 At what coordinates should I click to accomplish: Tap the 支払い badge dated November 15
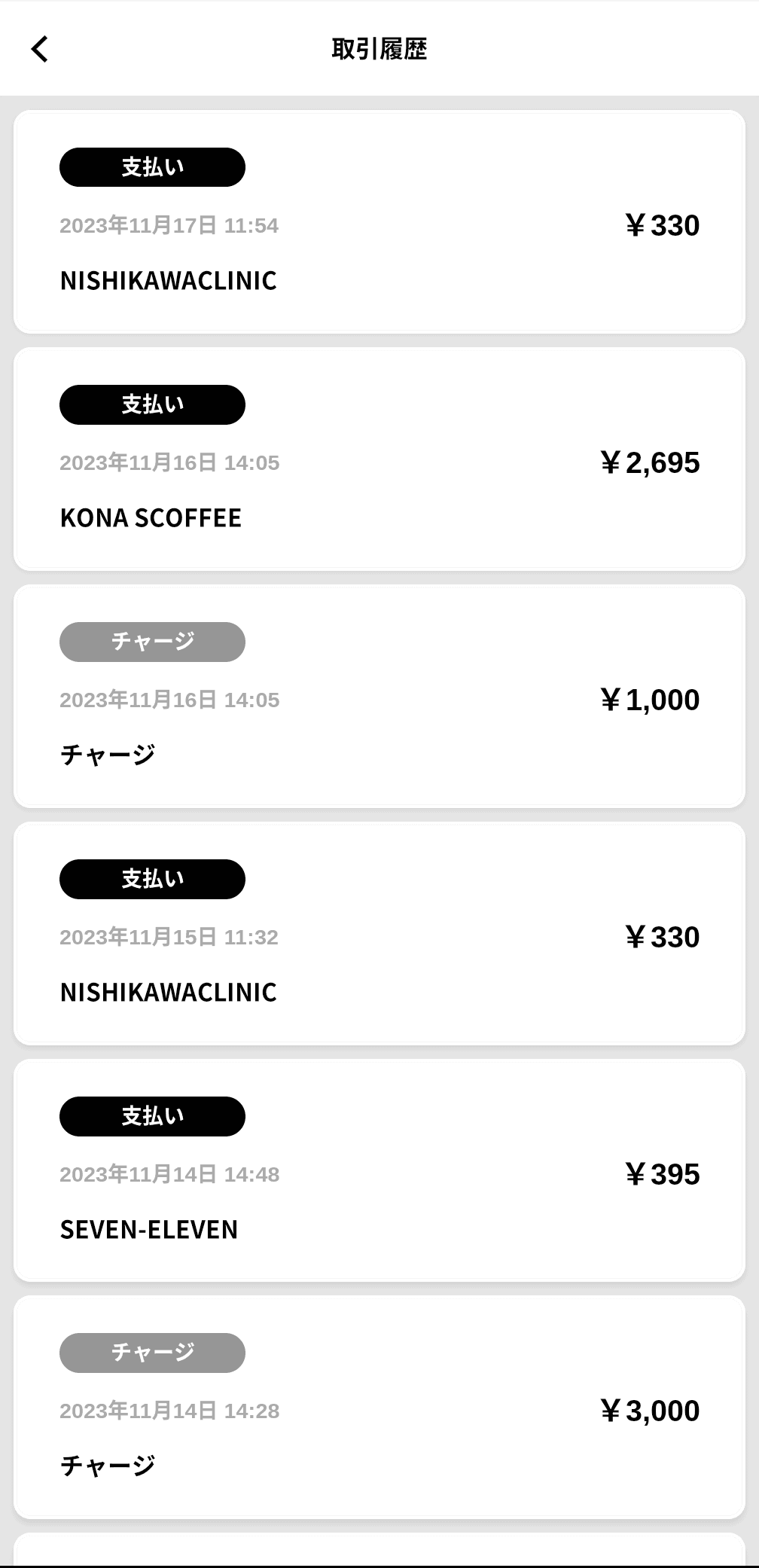(x=151, y=878)
